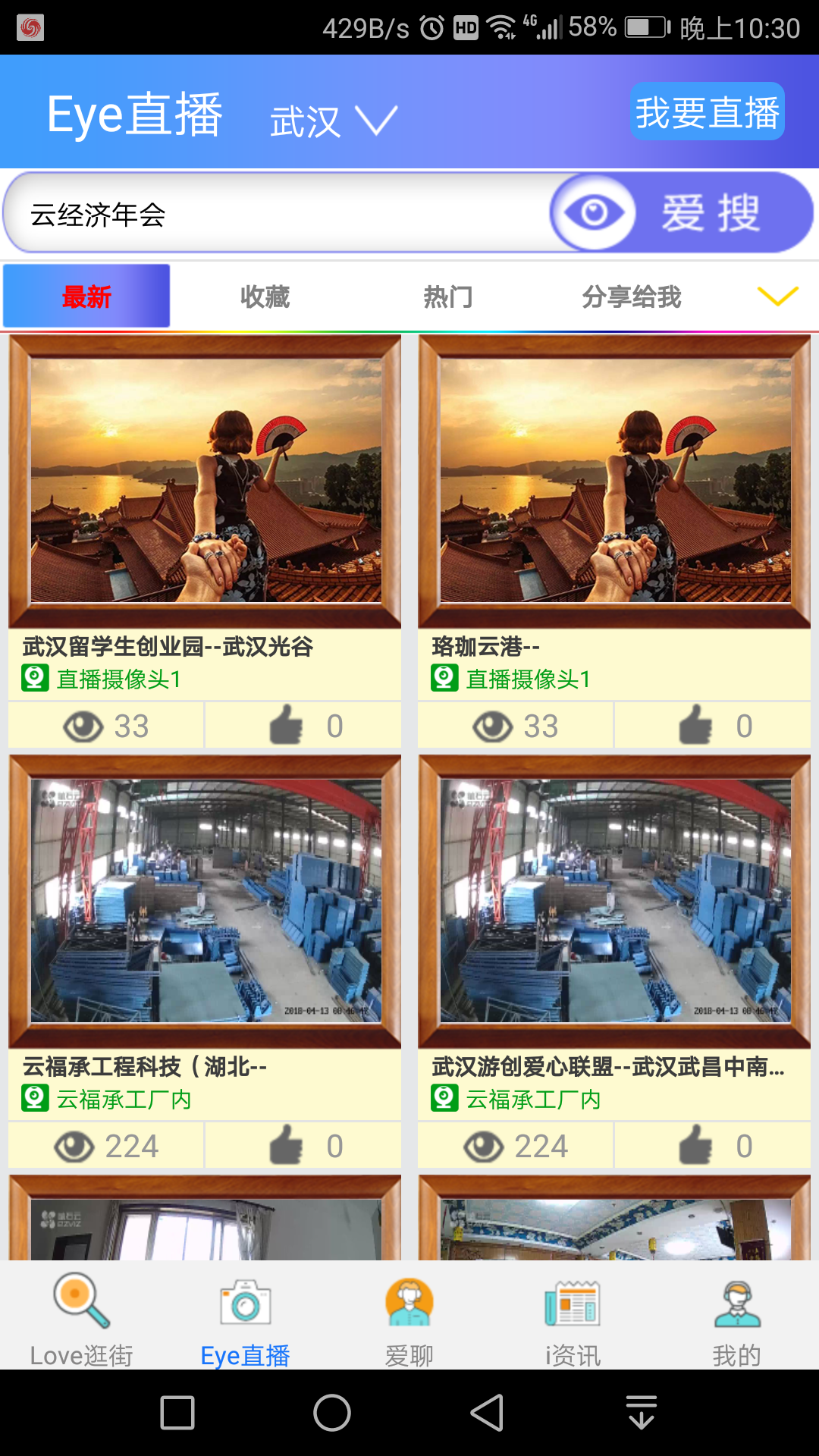The image size is (819, 1456).
Task: Open the 武汉 city dropdown
Action: click(x=334, y=121)
